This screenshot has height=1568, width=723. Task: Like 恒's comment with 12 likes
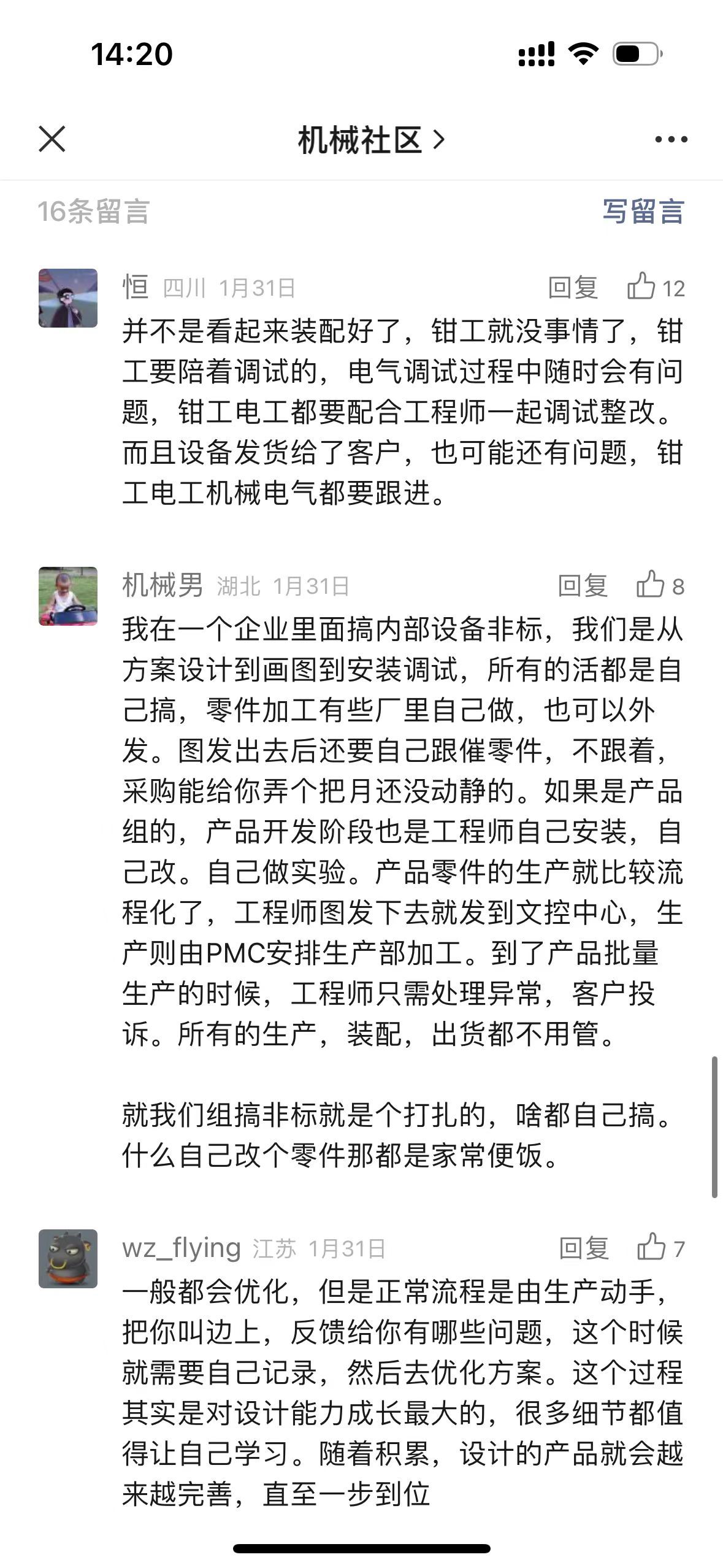click(642, 286)
